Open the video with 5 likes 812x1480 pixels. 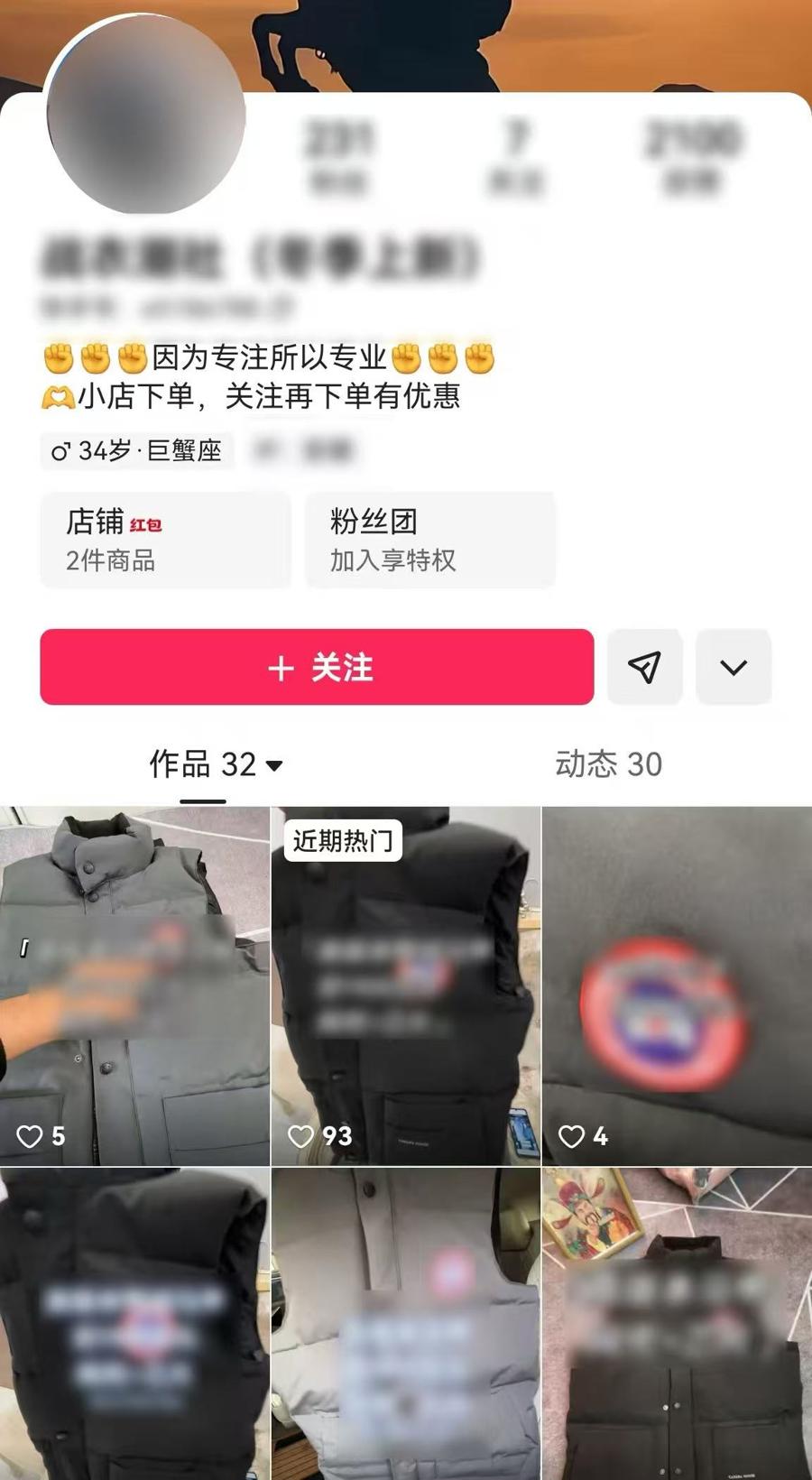(134, 985)
